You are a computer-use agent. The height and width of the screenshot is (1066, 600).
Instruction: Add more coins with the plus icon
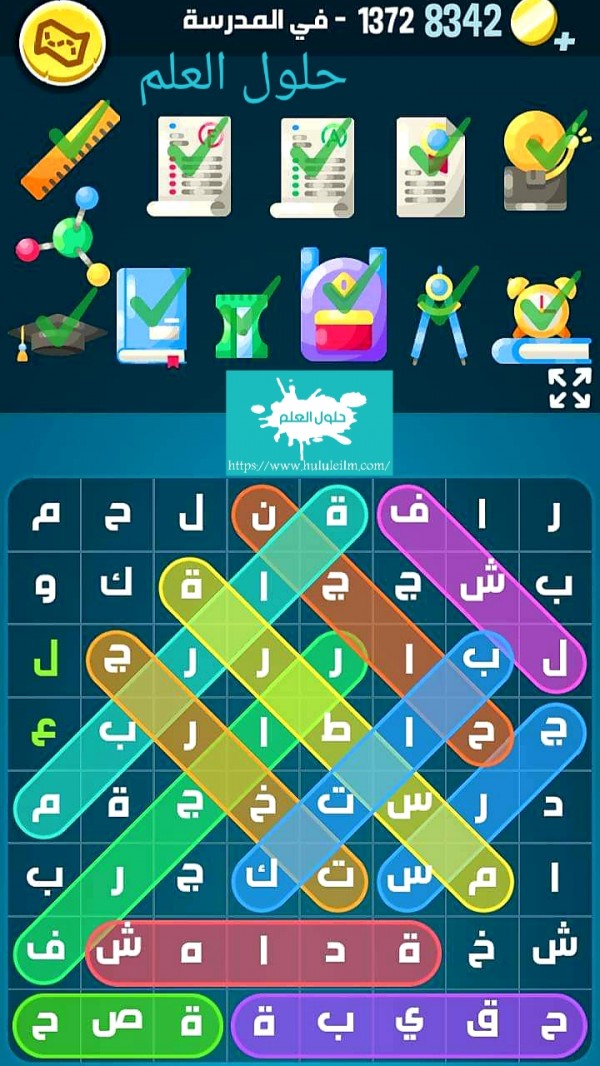pyautogui.click(x=567, y=41)
